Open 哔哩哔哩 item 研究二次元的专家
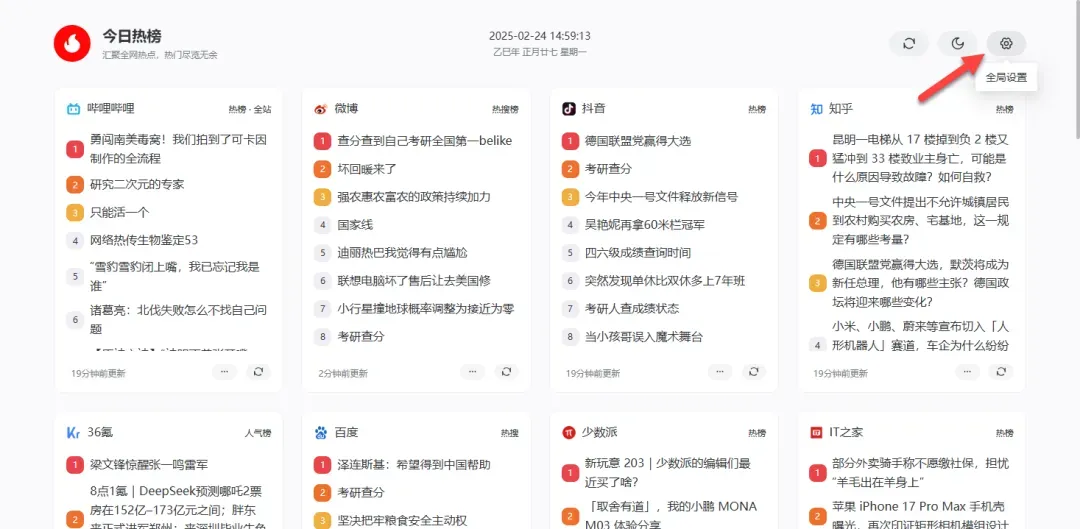This screenshot has height=529, width=1080. (137, 184)
